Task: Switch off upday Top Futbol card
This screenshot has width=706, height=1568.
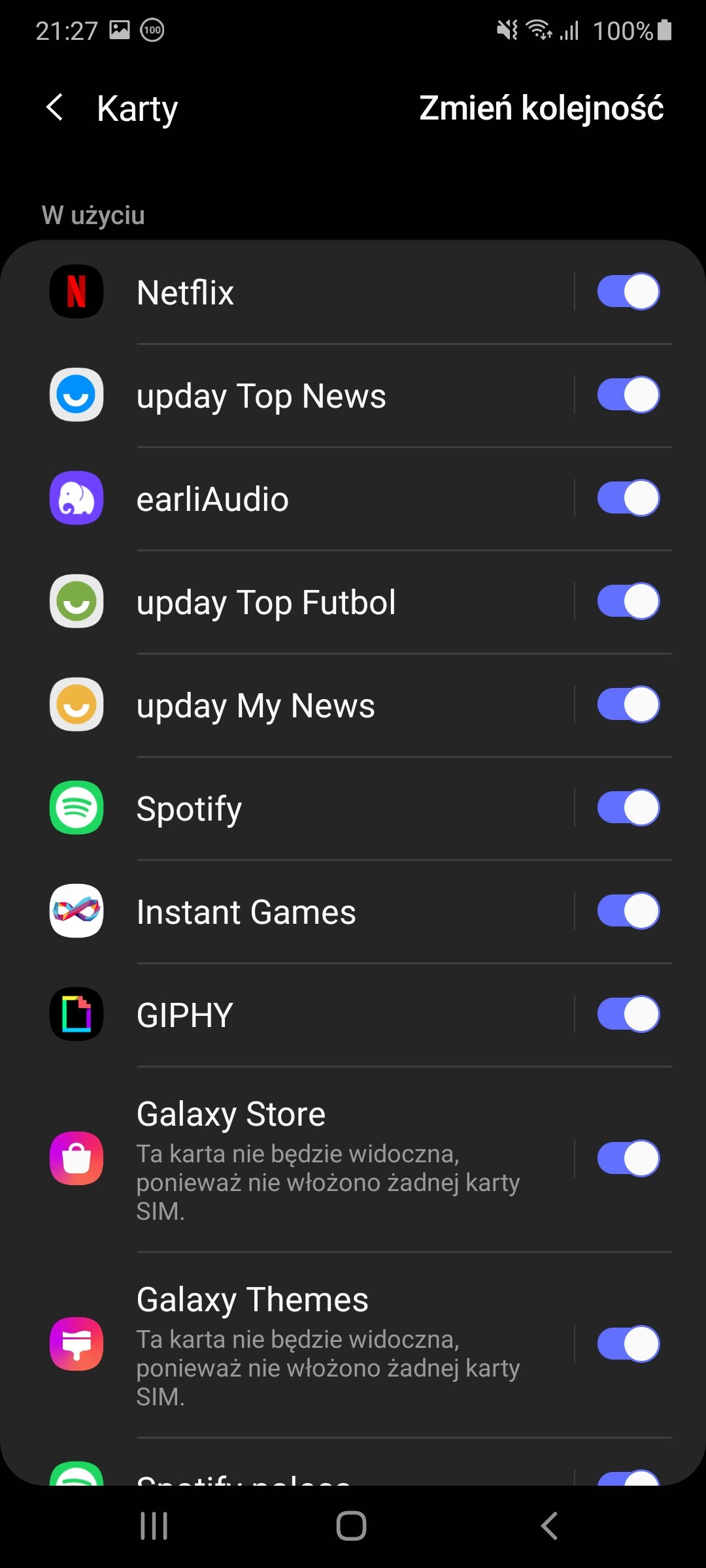Action: point(628,601)
